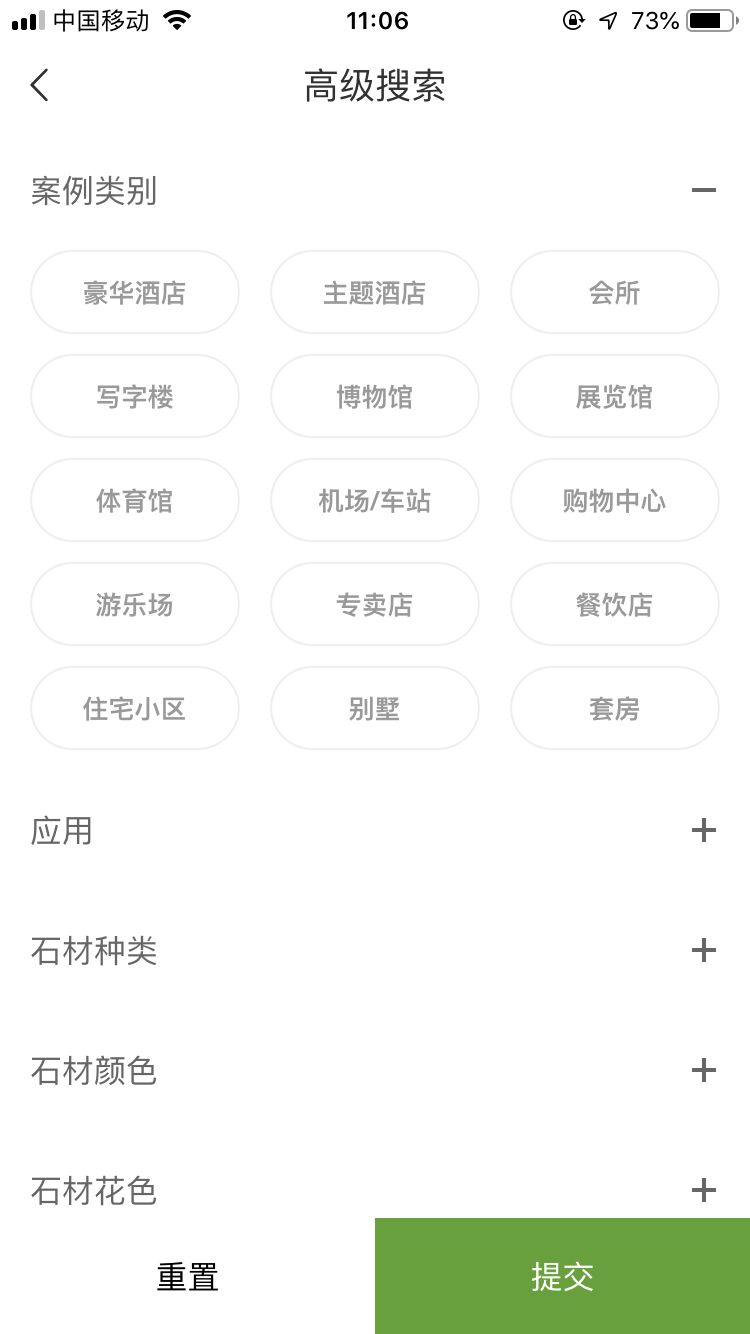
Task: Tap the 会所 chip
Action: [614, 292]
